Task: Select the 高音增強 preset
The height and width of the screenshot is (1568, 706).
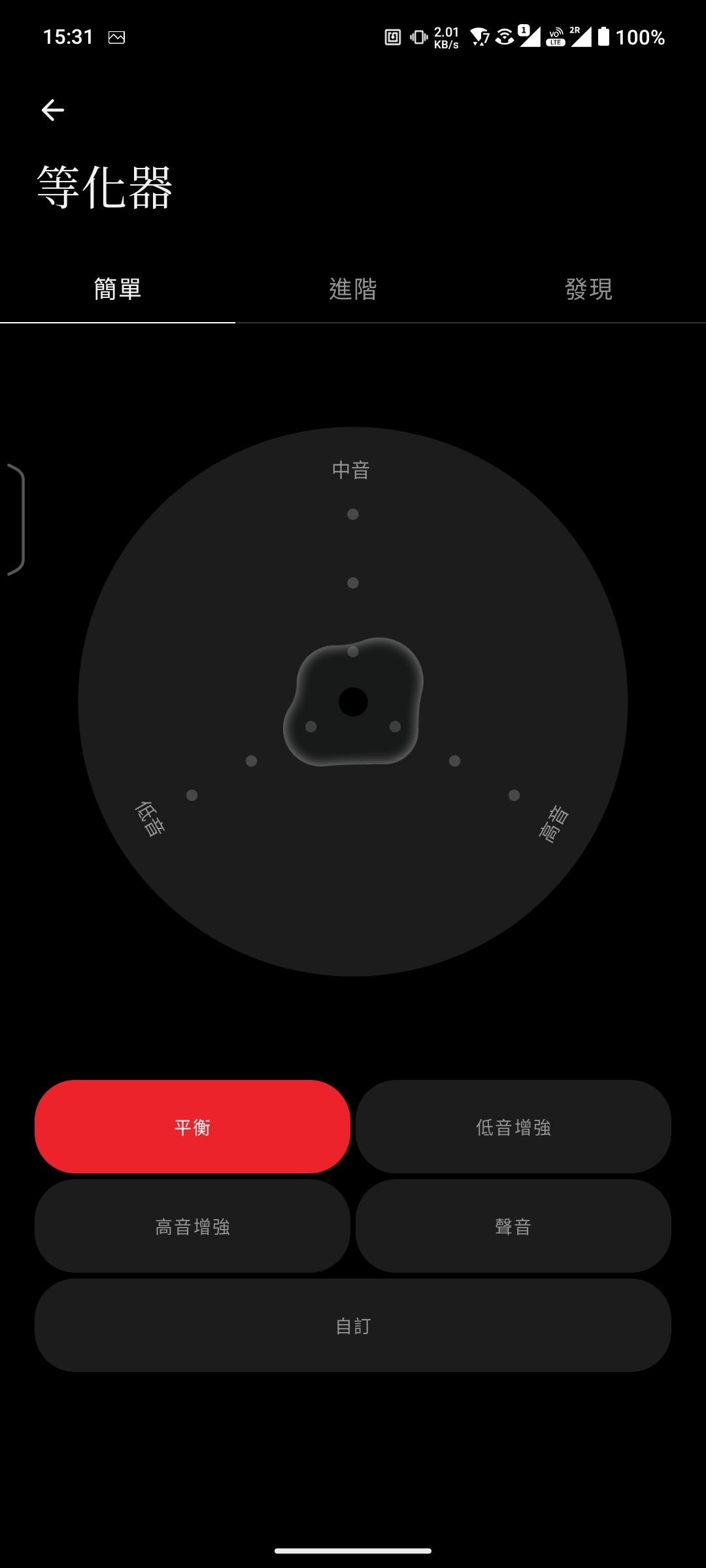Action: tap(192, 1226)
